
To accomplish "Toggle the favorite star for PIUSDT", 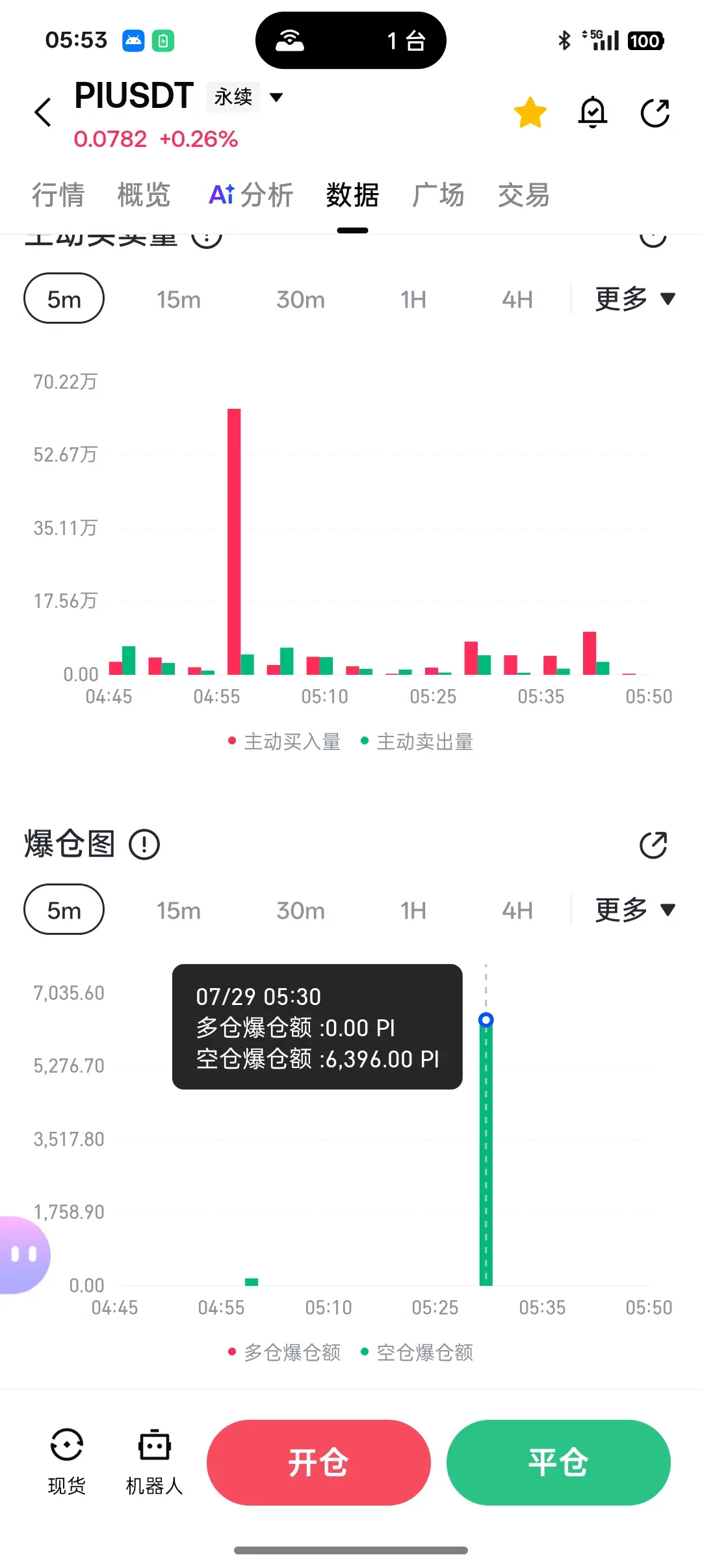I will point(530,112).
